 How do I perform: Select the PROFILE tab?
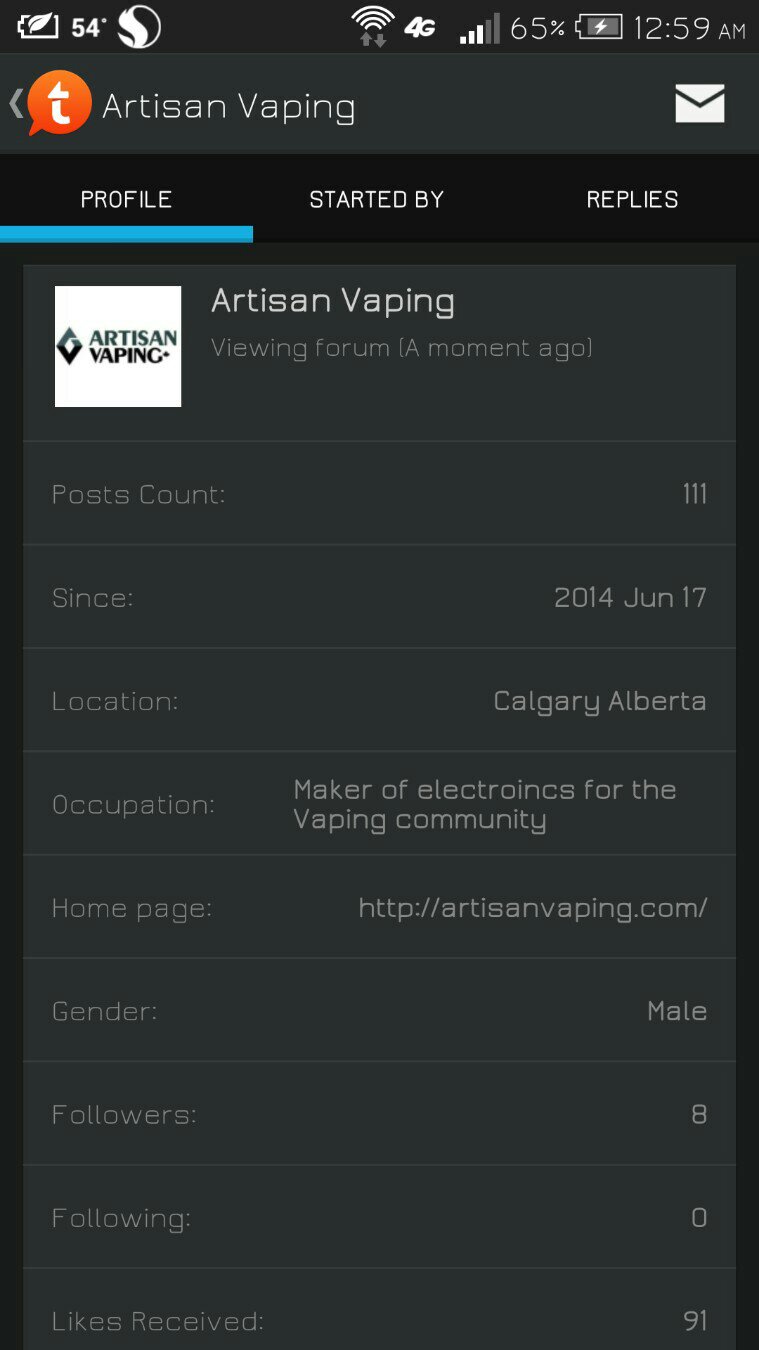pos(126,199)
